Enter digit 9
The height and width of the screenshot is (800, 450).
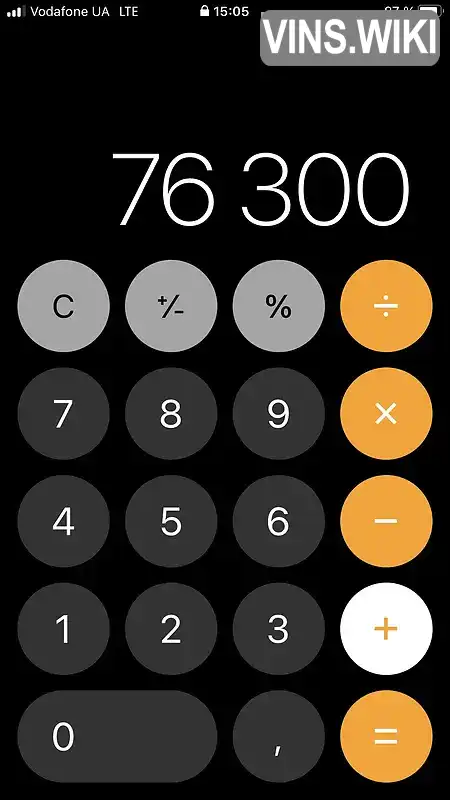click(x=279, y=414)
